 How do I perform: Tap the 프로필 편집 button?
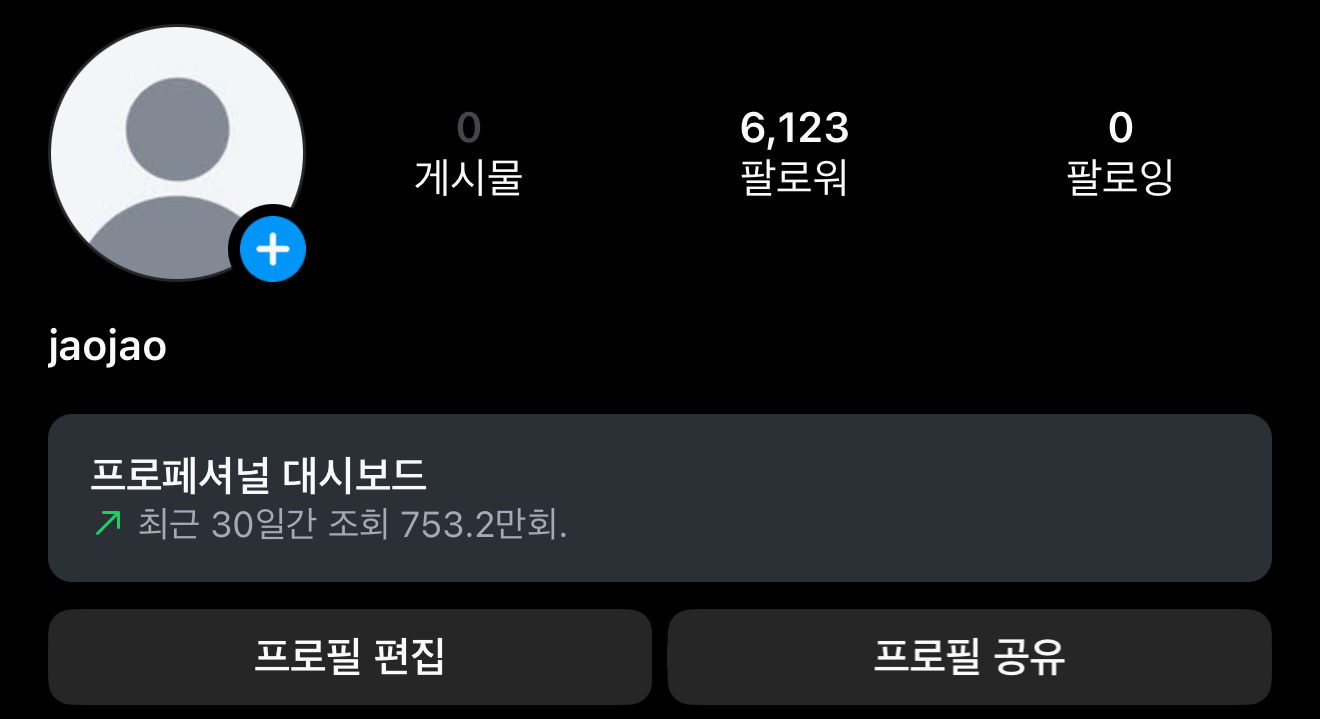[350, 657]
